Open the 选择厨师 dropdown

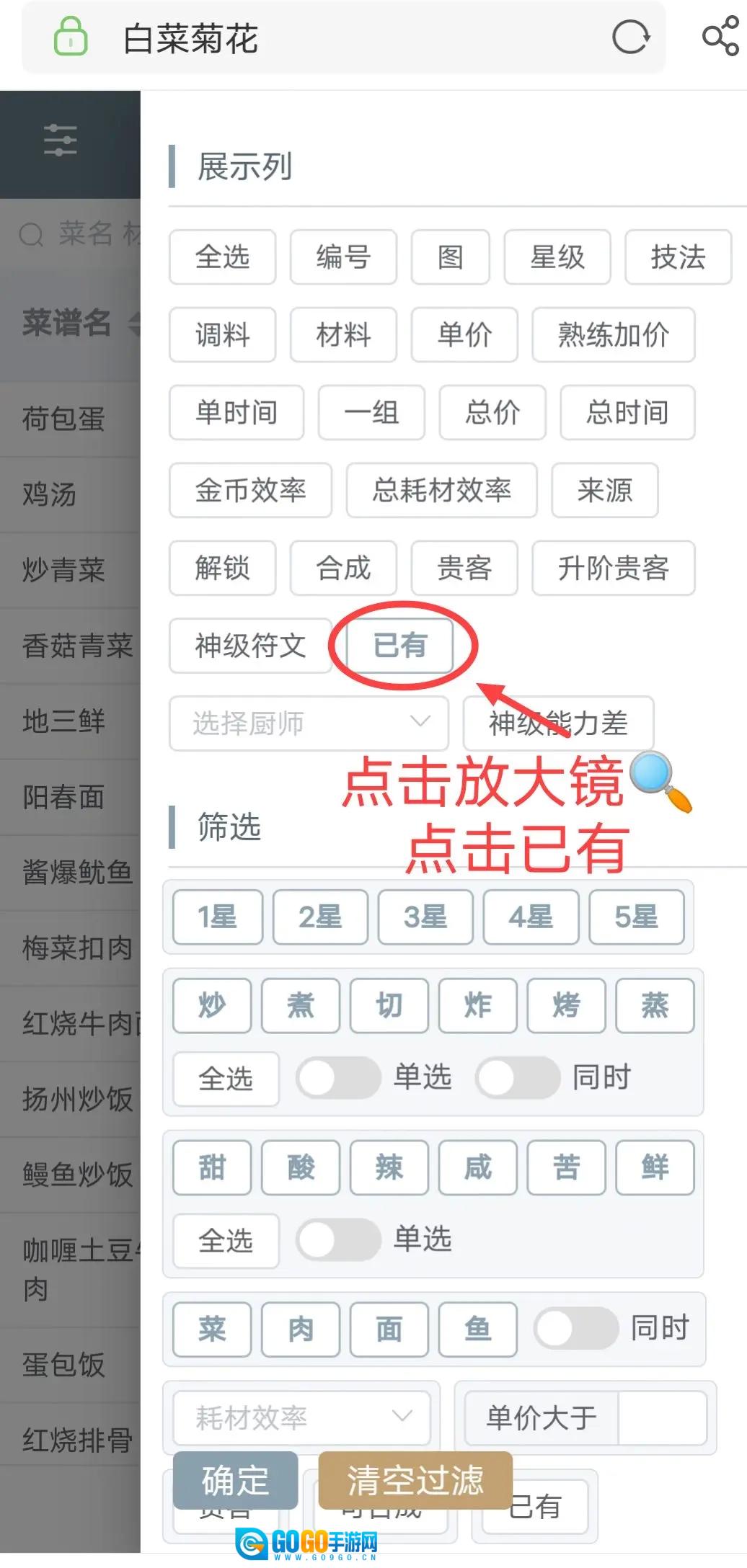point(309,723)
